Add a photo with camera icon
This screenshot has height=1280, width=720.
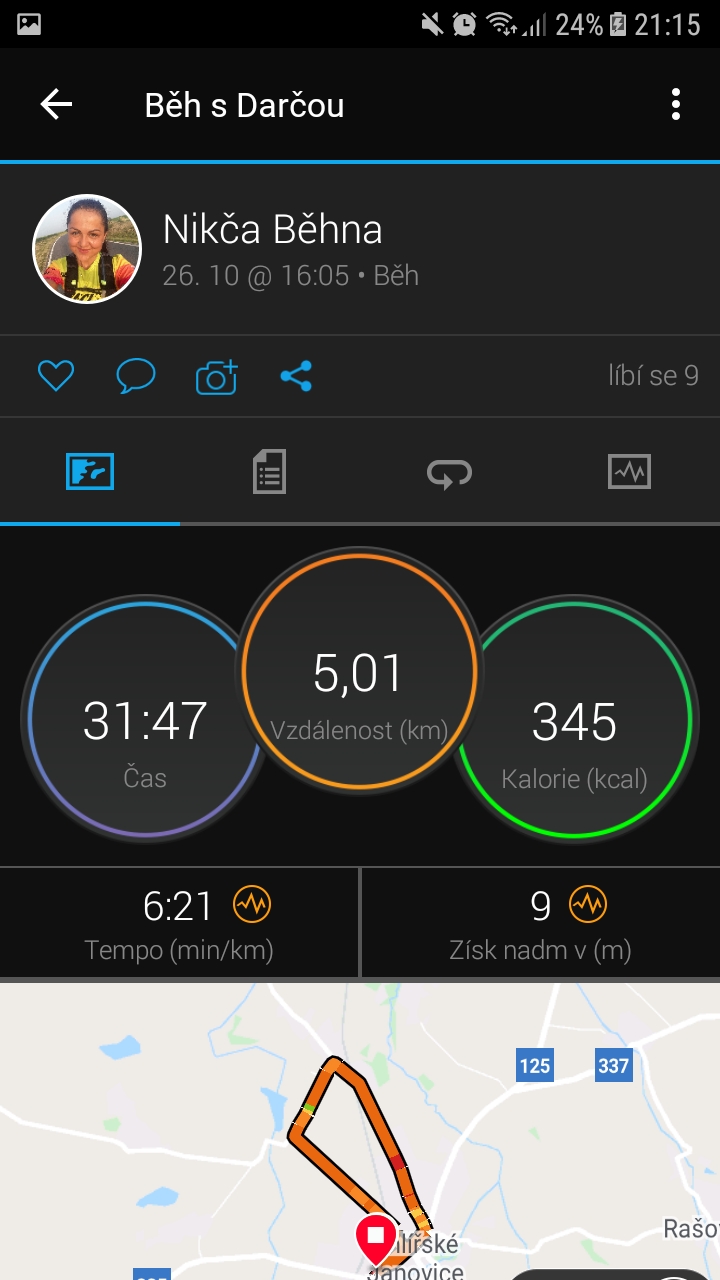[216, 376]
